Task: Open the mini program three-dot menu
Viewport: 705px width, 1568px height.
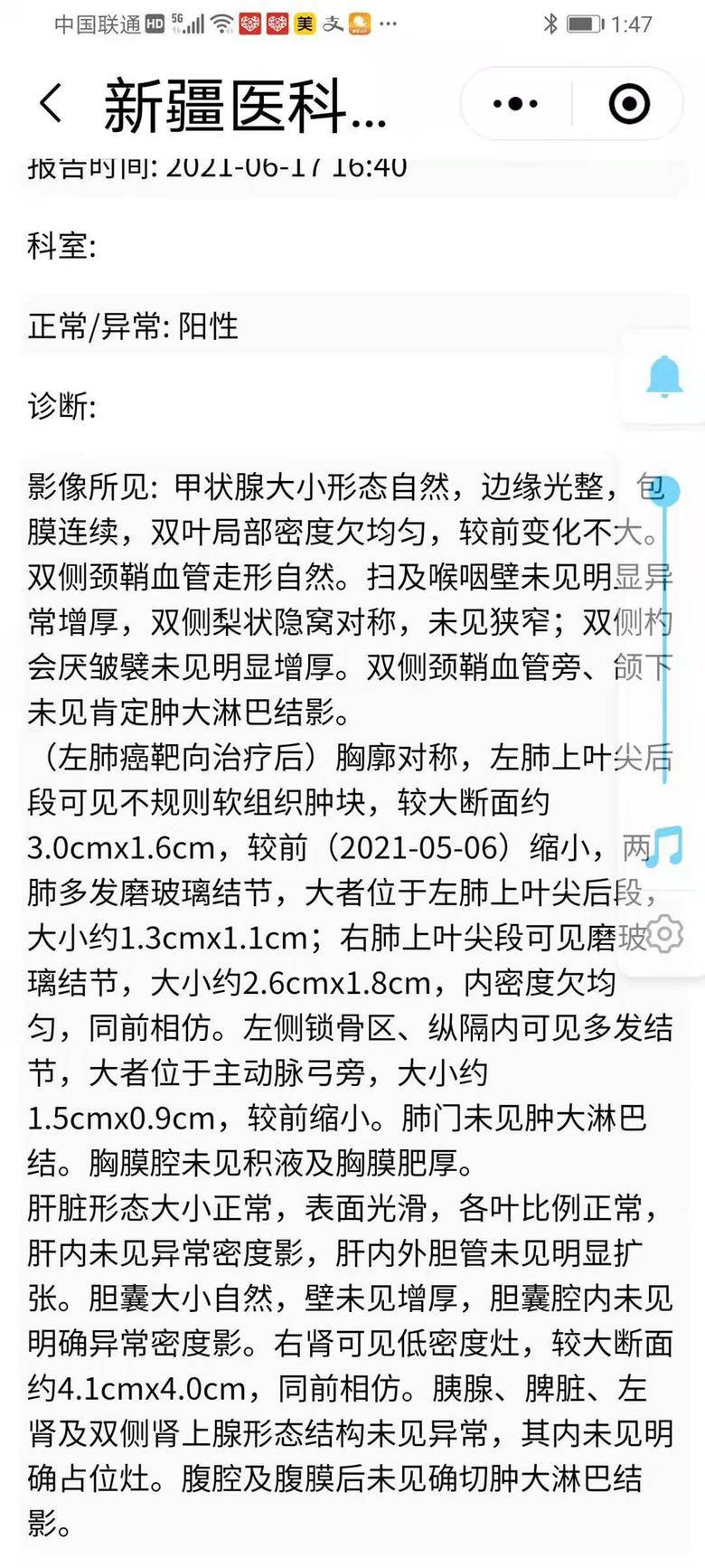Action: pos(516,104)
